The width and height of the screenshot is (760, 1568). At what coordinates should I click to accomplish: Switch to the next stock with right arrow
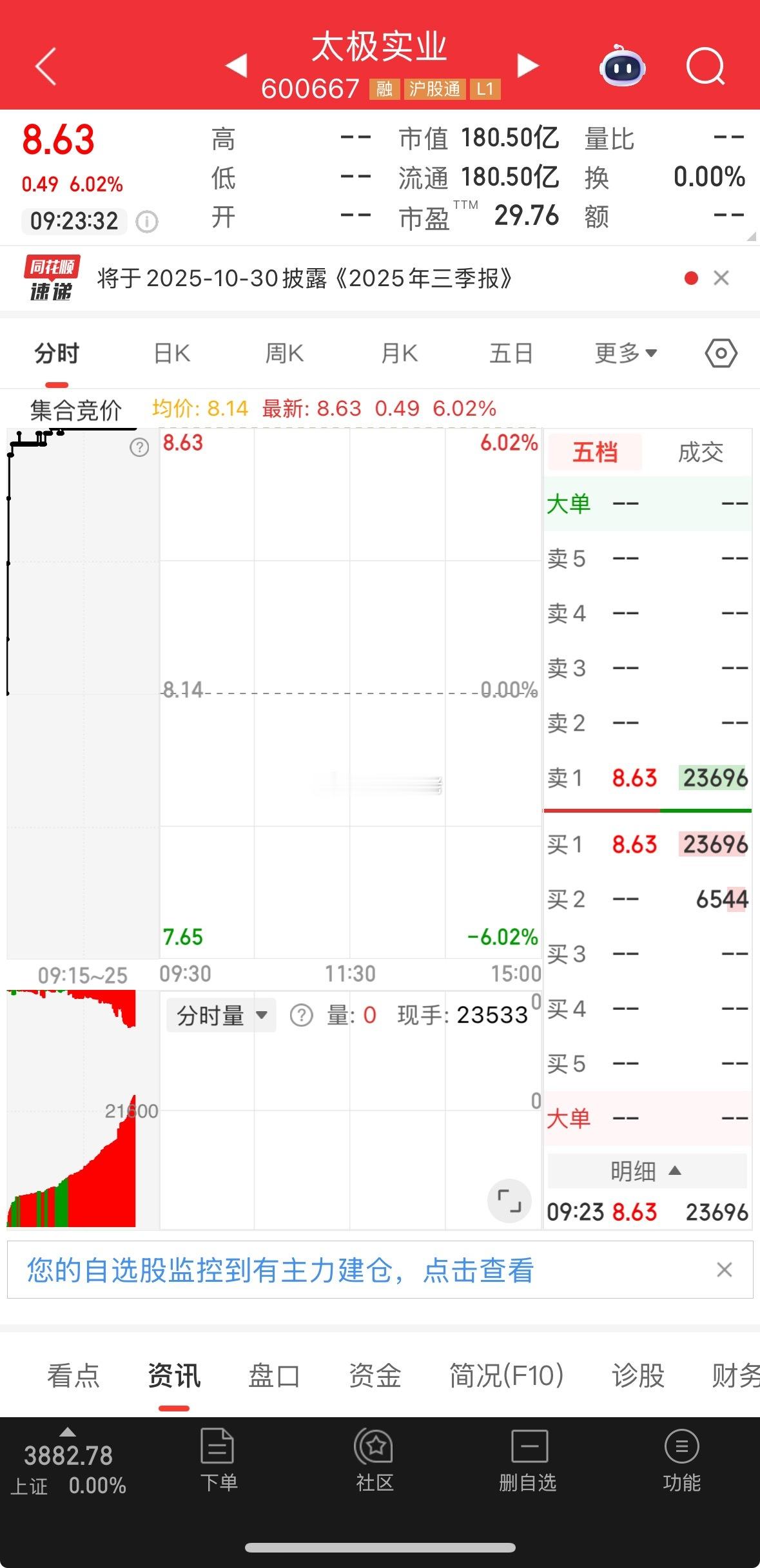(528, 65)
